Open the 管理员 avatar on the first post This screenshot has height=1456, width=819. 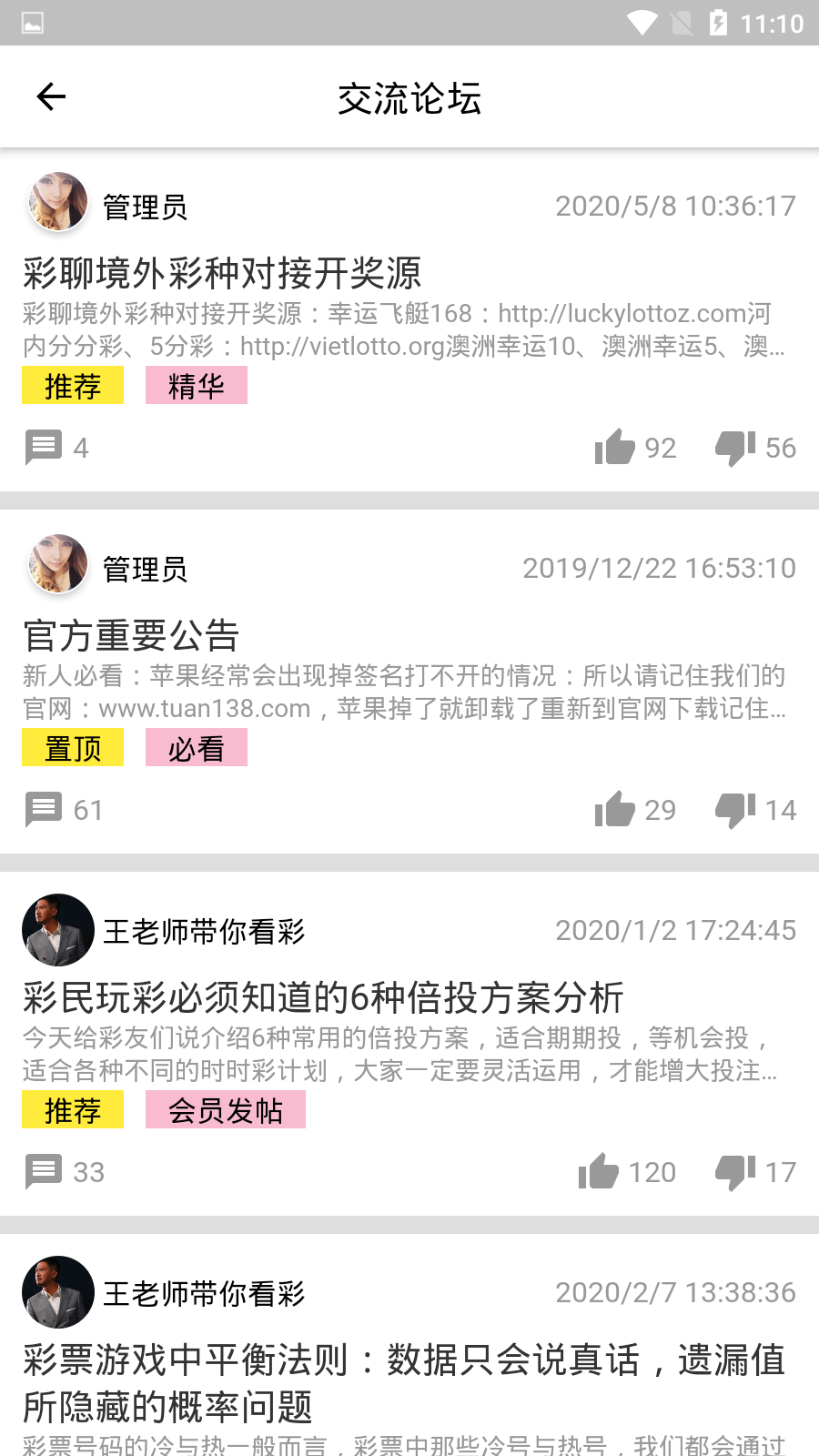pos(57,202)
